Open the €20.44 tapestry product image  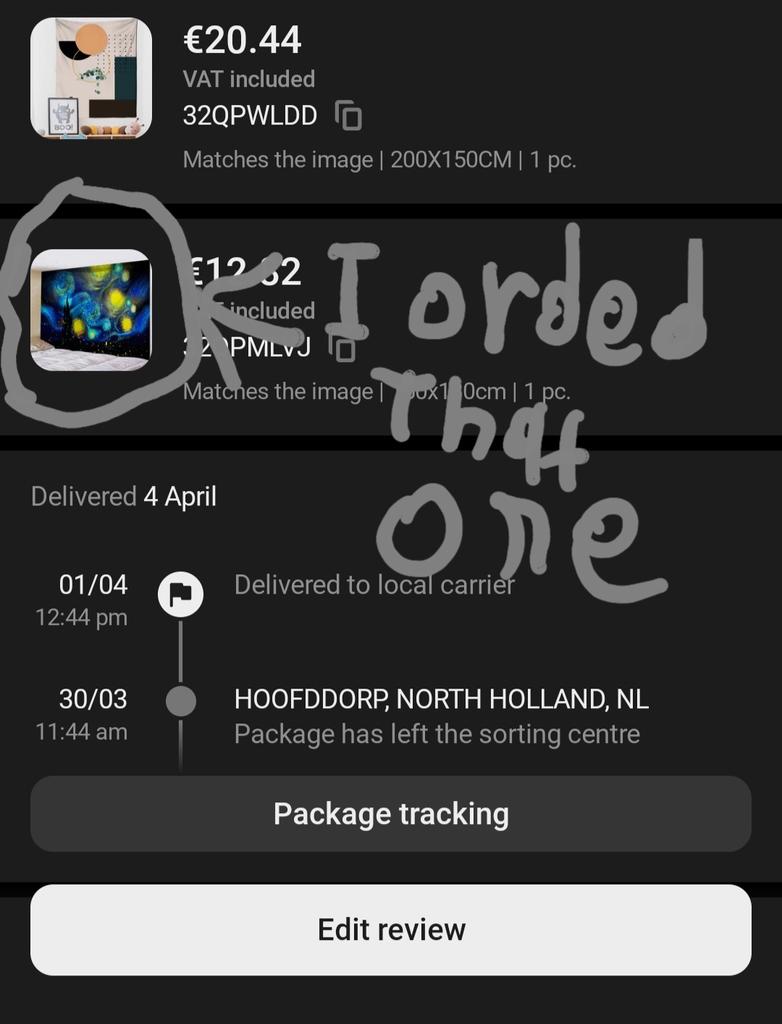[x=91, y=78]
